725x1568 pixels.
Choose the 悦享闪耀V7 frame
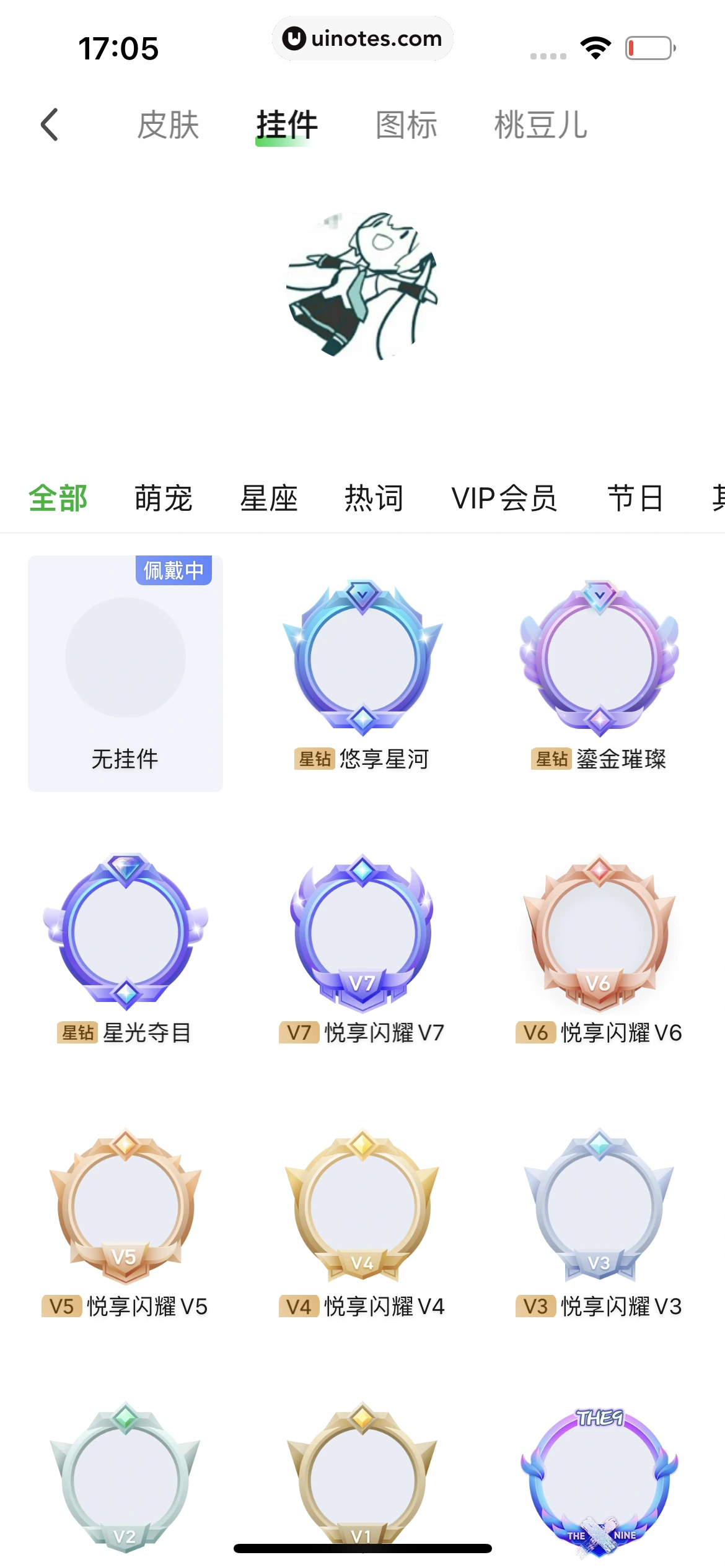point(362,946)
